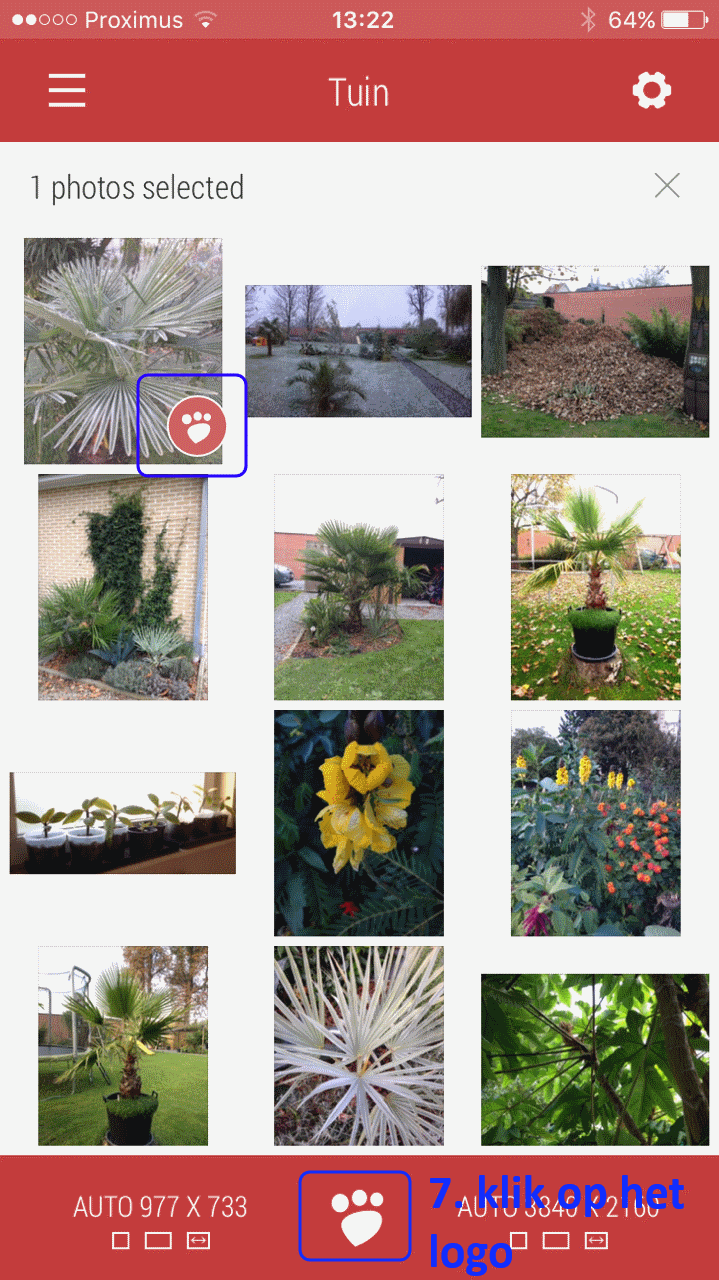This screenshot has width=719, height=1280.
Task: Select the green leaf canopy photo
Action: 595,1059
